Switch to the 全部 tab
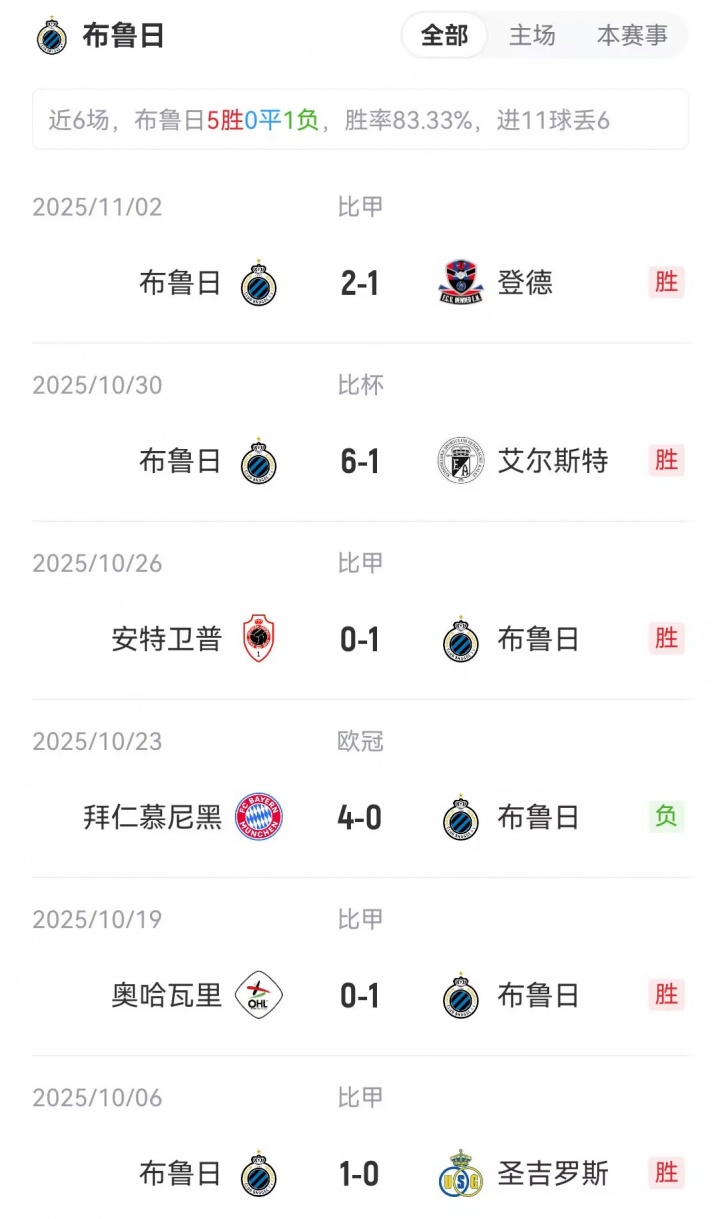Viewport: 720px width, 1219px height. [444, 36]
